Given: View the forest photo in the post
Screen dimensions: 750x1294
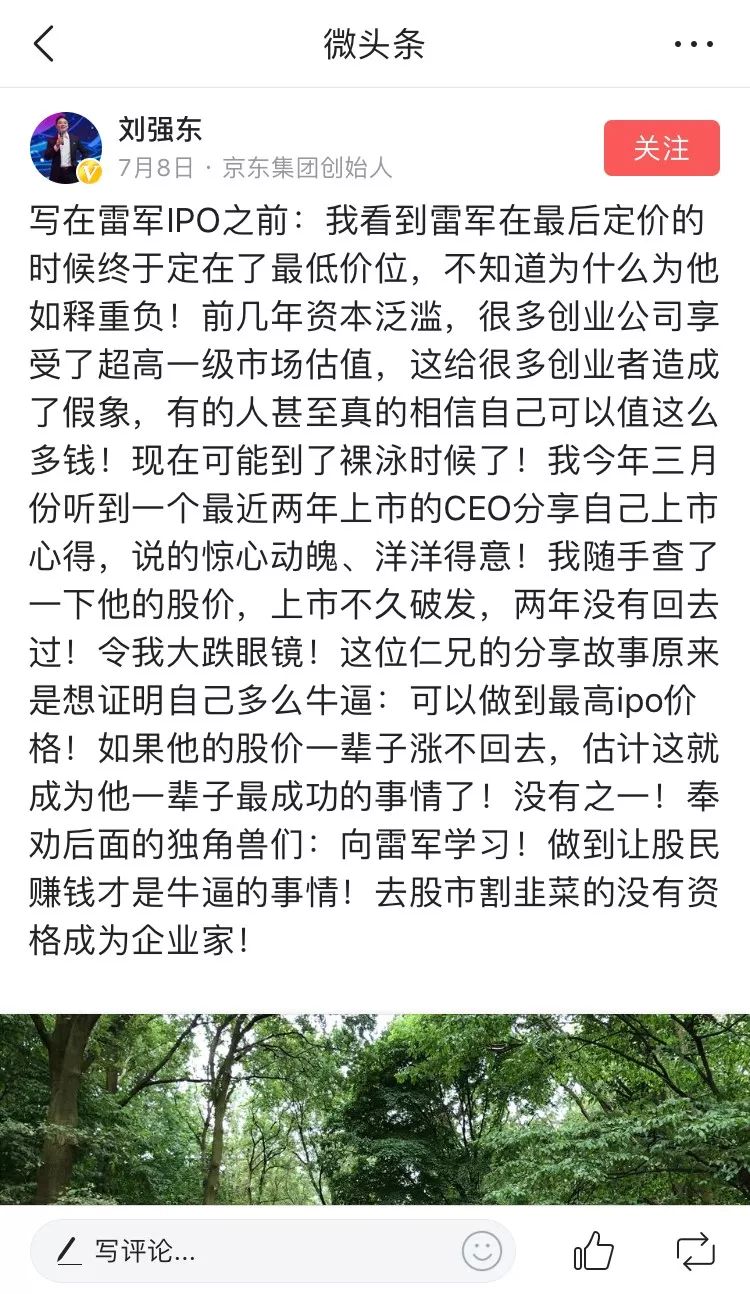Looking at the screenshot, I should [375, 1108].
